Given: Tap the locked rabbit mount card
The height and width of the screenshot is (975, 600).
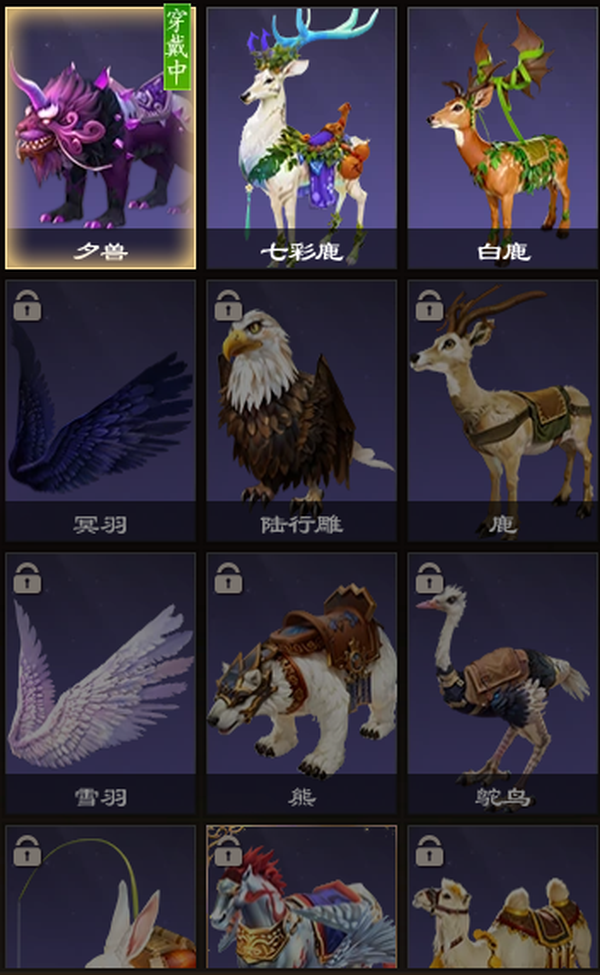Looking at the screenshot, I should [101, 897].
